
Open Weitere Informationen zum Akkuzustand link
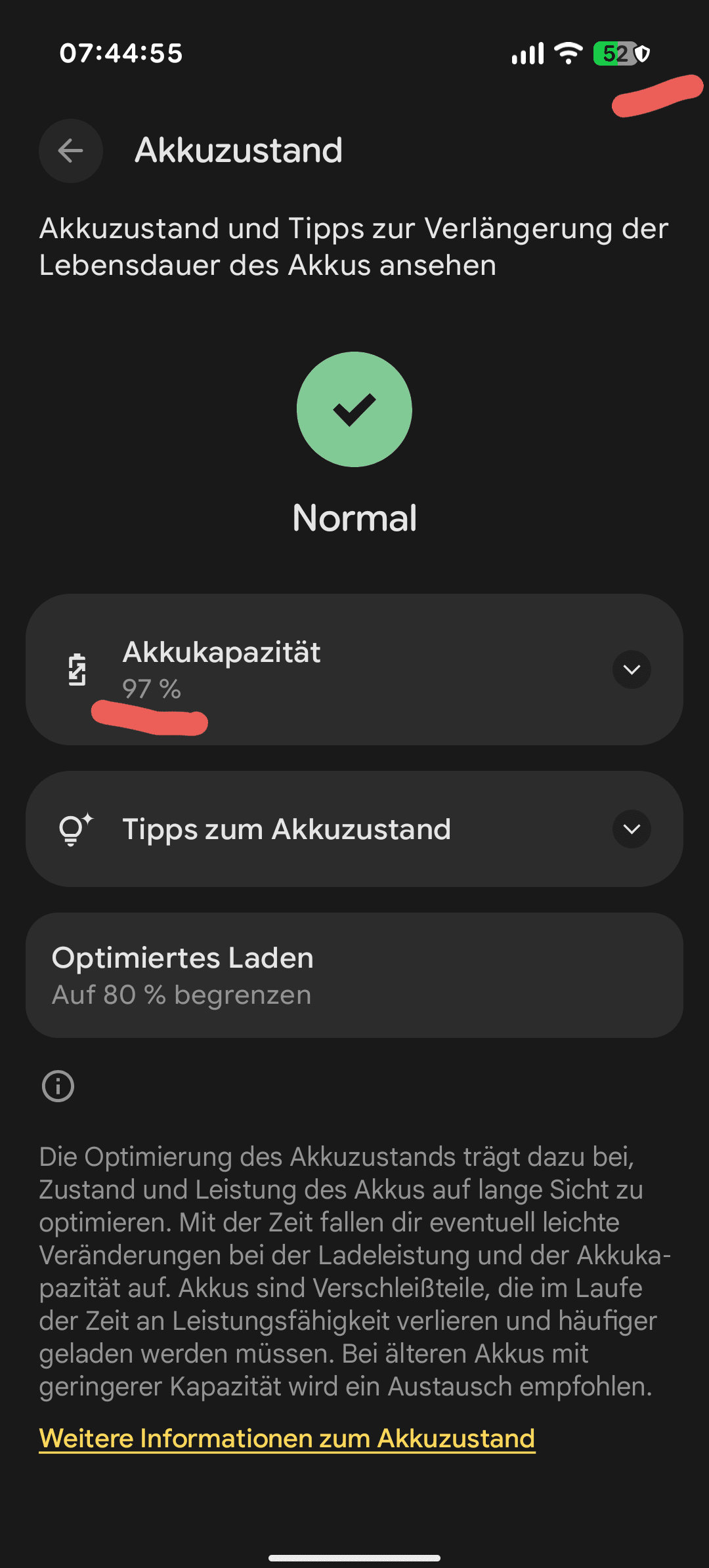pyautogui.click(x=287, y=1439)
